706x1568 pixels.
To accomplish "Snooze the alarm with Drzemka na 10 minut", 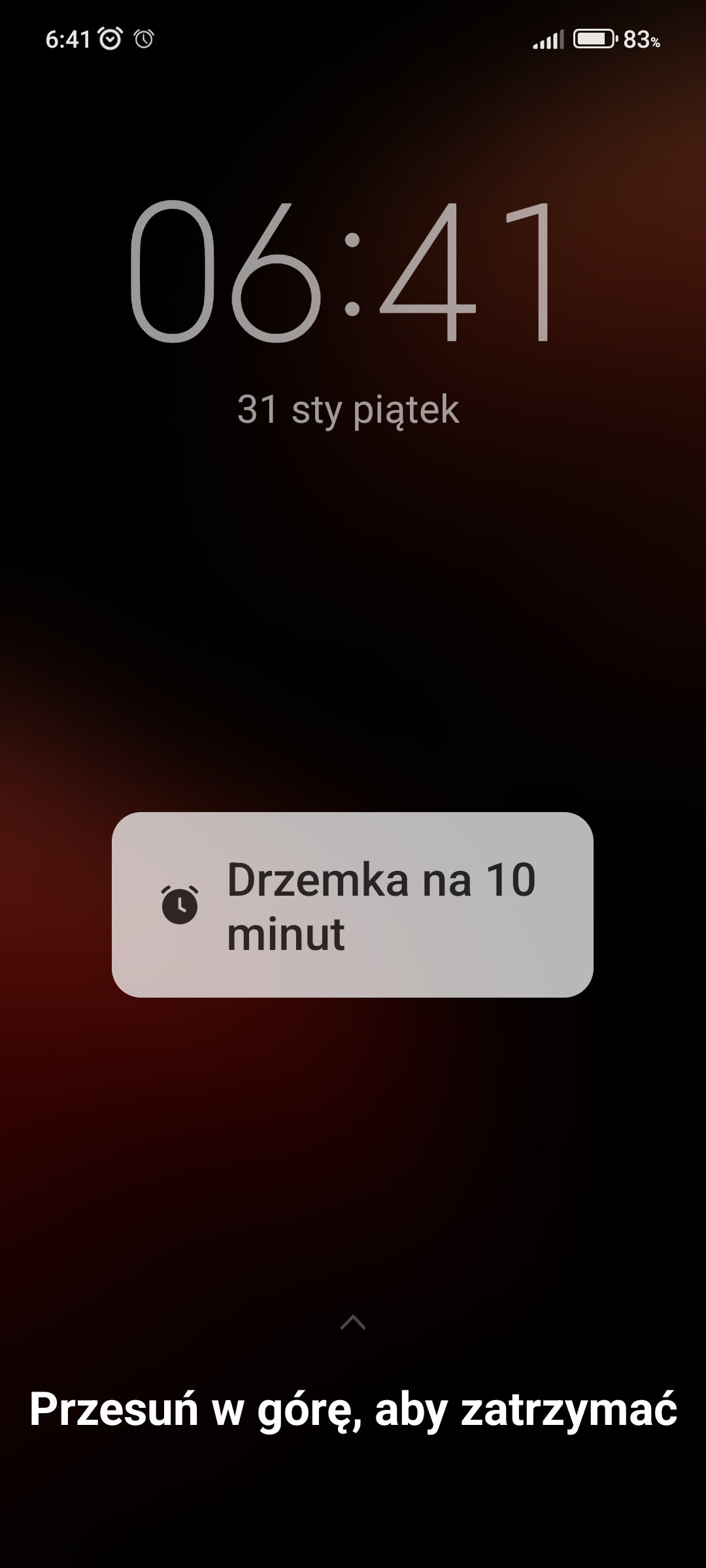I will [352, 905].
